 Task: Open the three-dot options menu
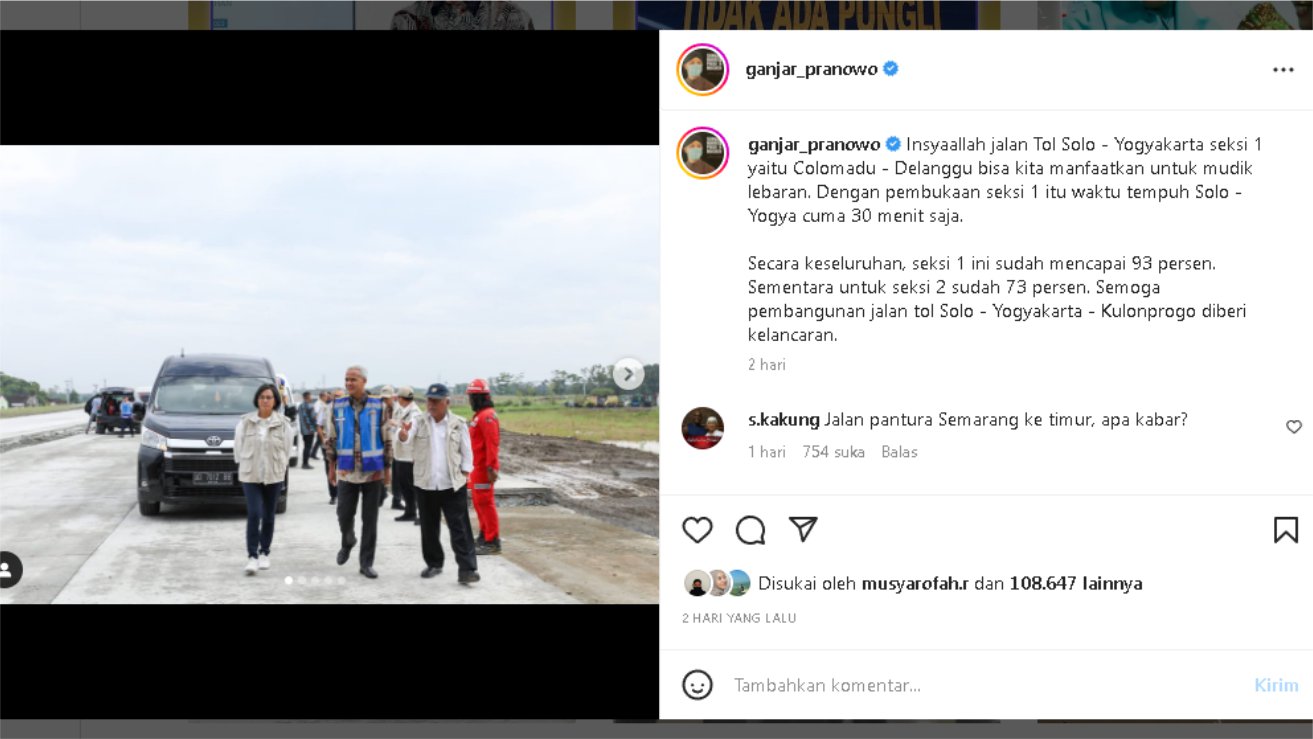1283,70
